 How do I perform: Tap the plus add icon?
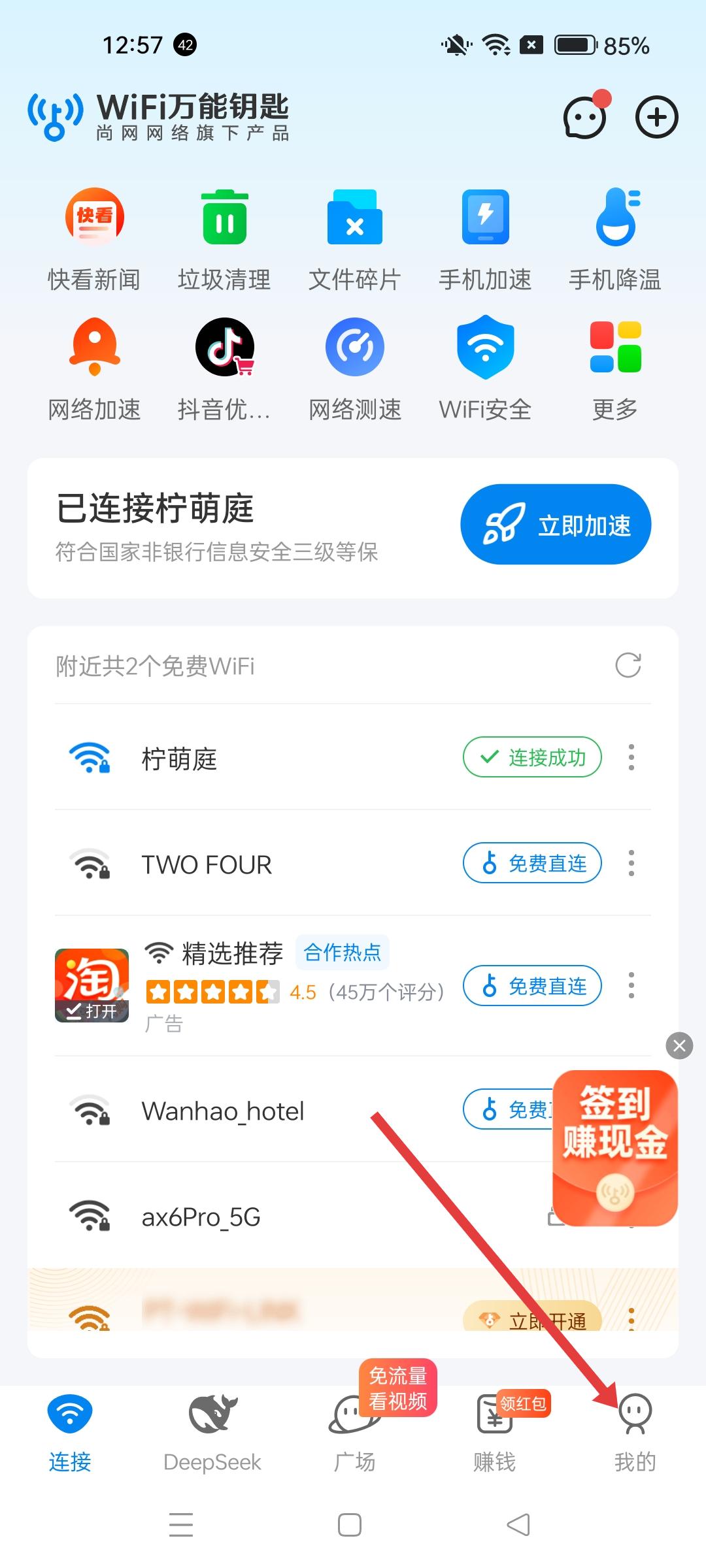pyautogui.click(x=656, y=118)
